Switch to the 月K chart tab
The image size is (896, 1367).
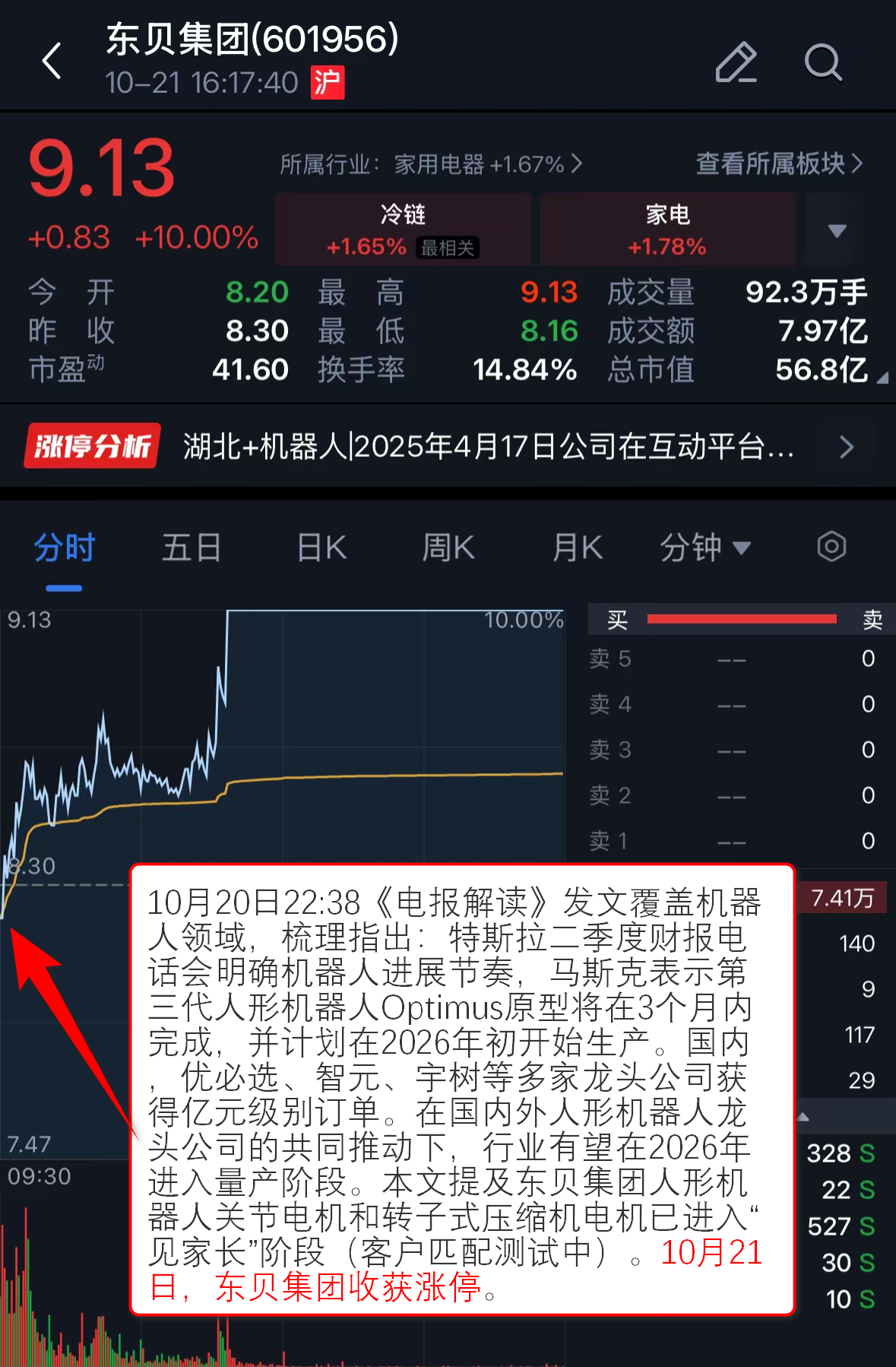[578, 547]
